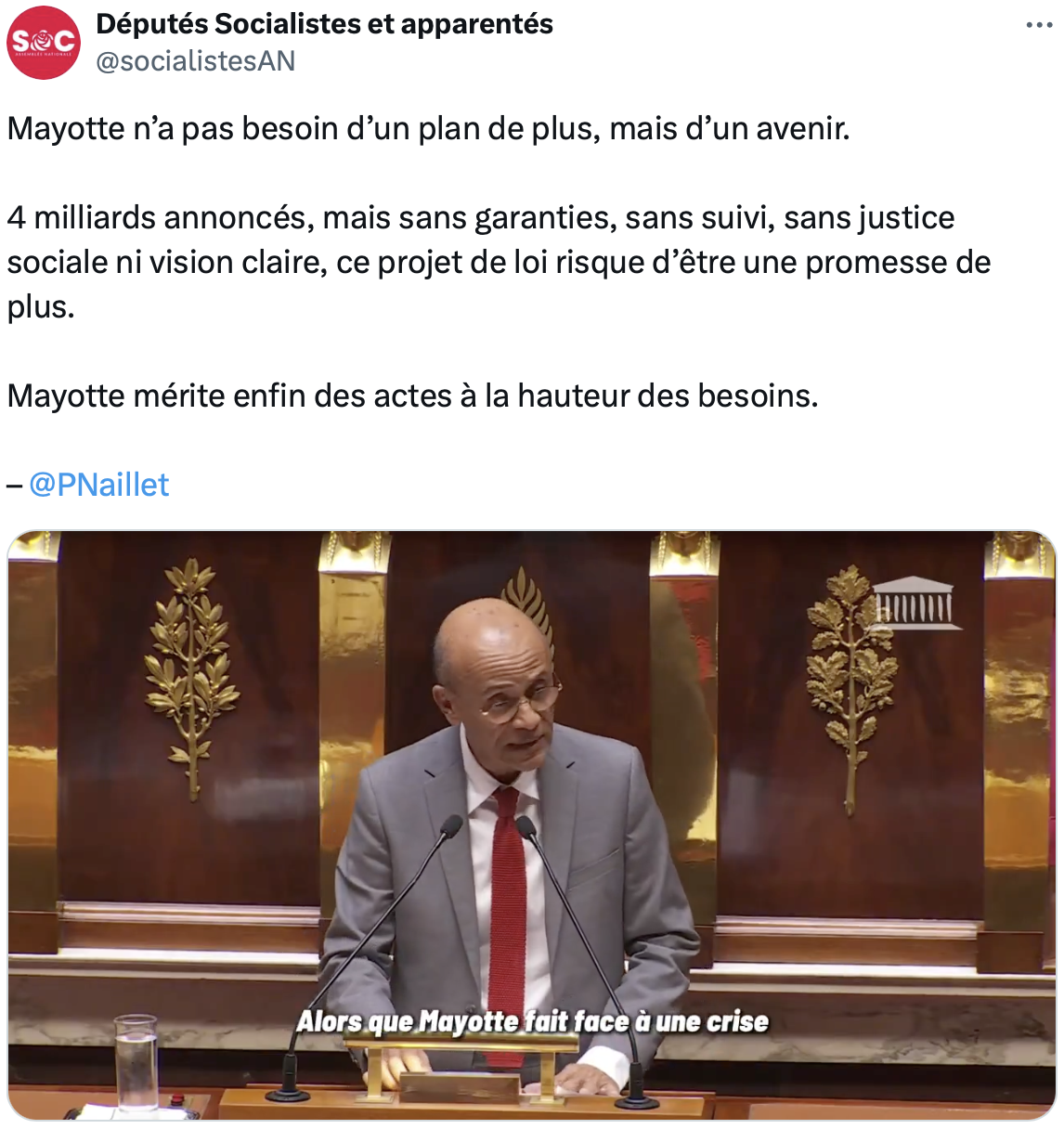Open Députés Socialistes profile avatar

pos(44,43)
